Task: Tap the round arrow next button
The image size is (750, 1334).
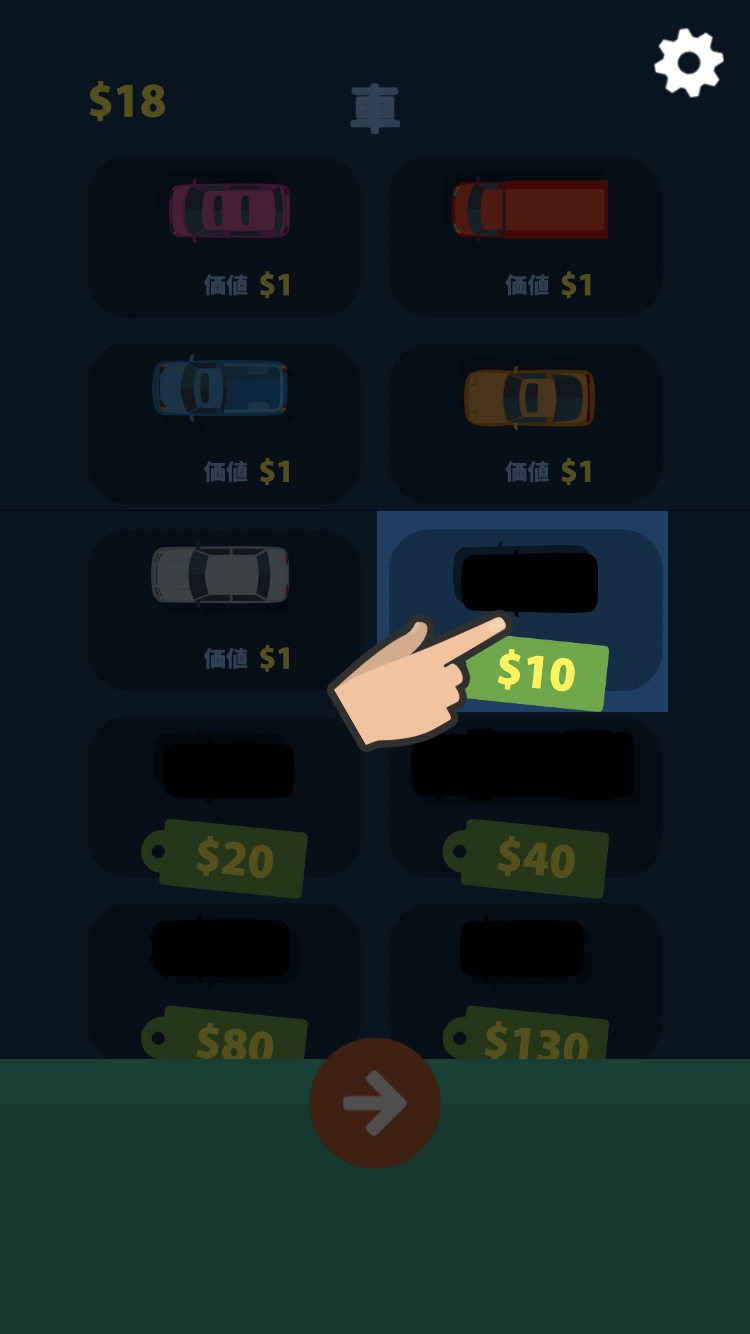Action: (x=375, y=1102)
